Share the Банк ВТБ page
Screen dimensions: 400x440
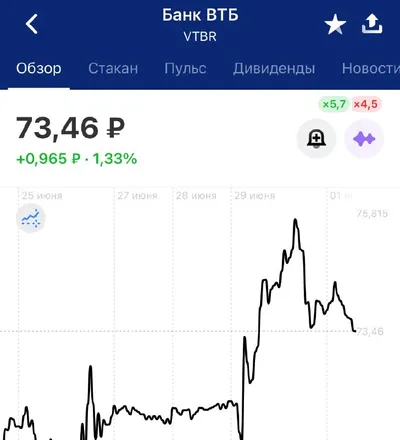click(372, 24)
